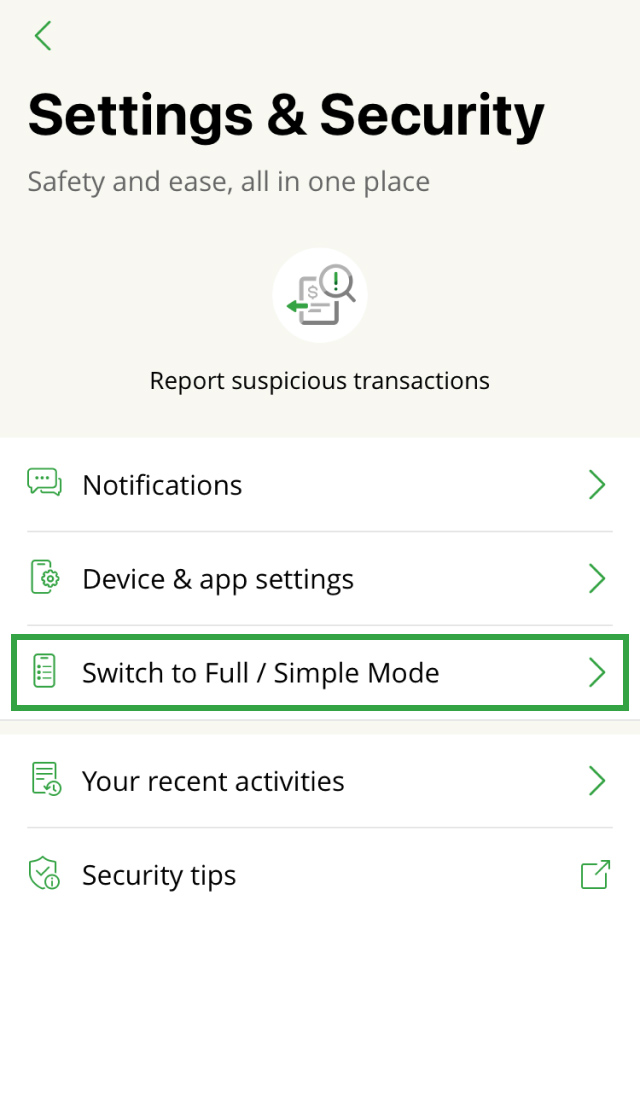
Task: Open the Notifications settings
Action: tap(319, 485)
